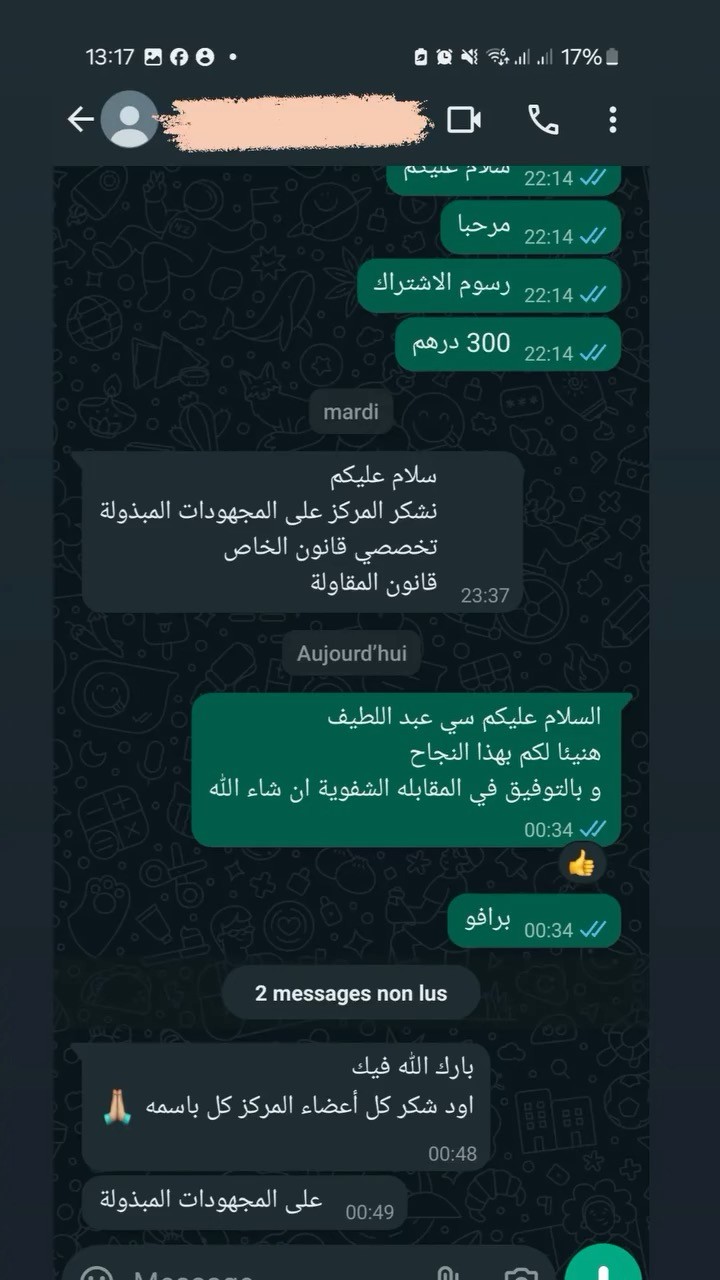Open the camera from the message bar
This screenshot has width=720, height=1280.
click(x=520, y=1272)
